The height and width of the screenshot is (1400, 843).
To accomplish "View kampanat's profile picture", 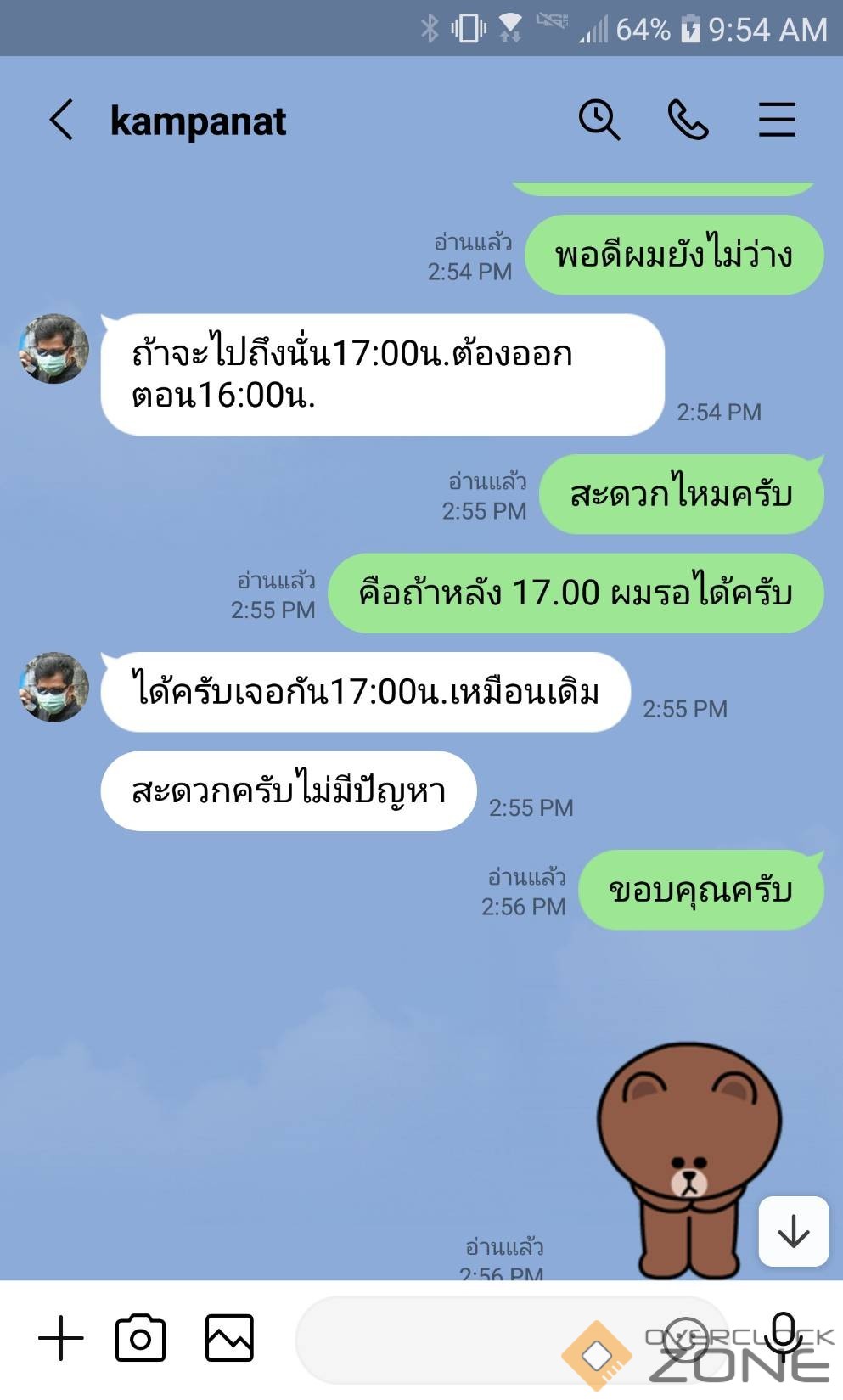I will [54, 349].
